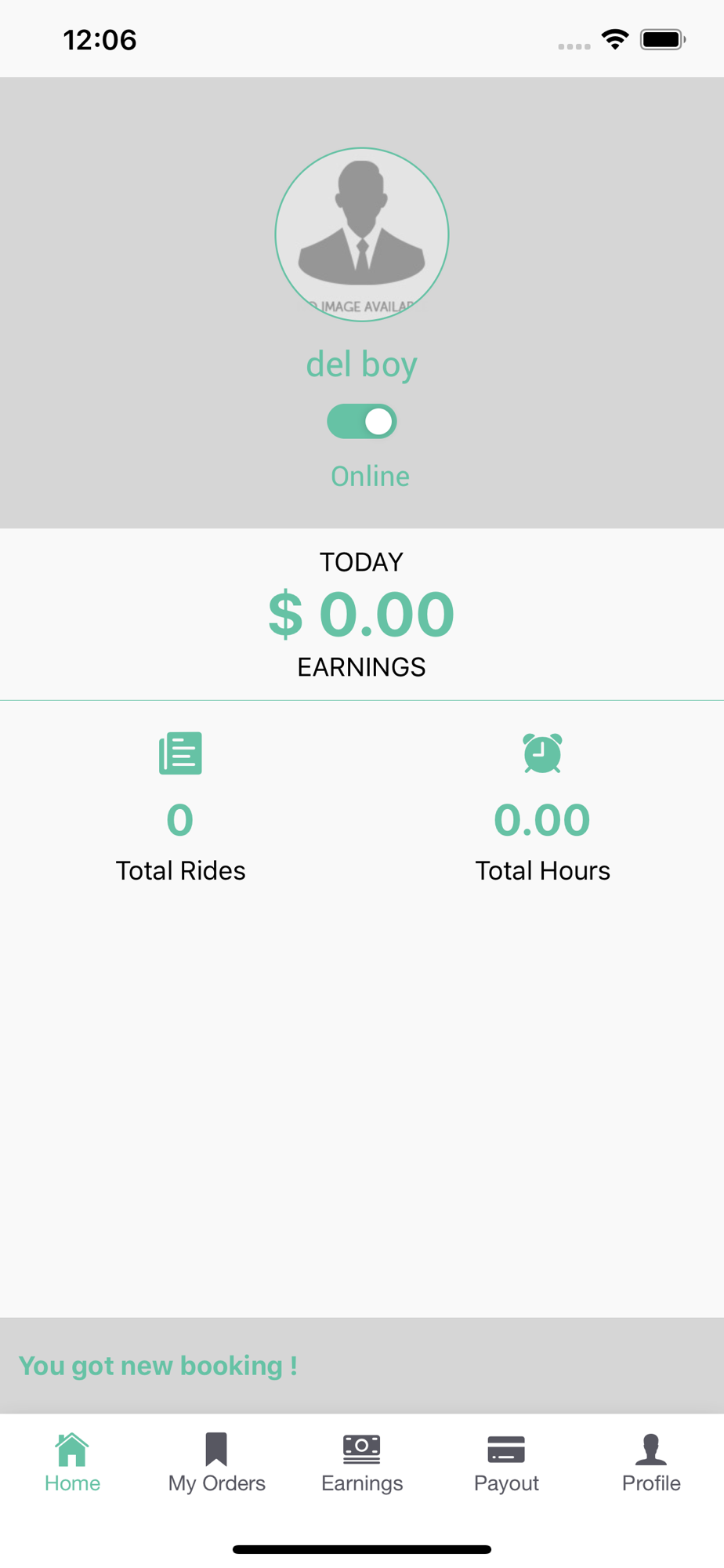The height and width of the screenshot is (1568, 724).
Task: Open the new booking notification banner
Action: 362,1365
